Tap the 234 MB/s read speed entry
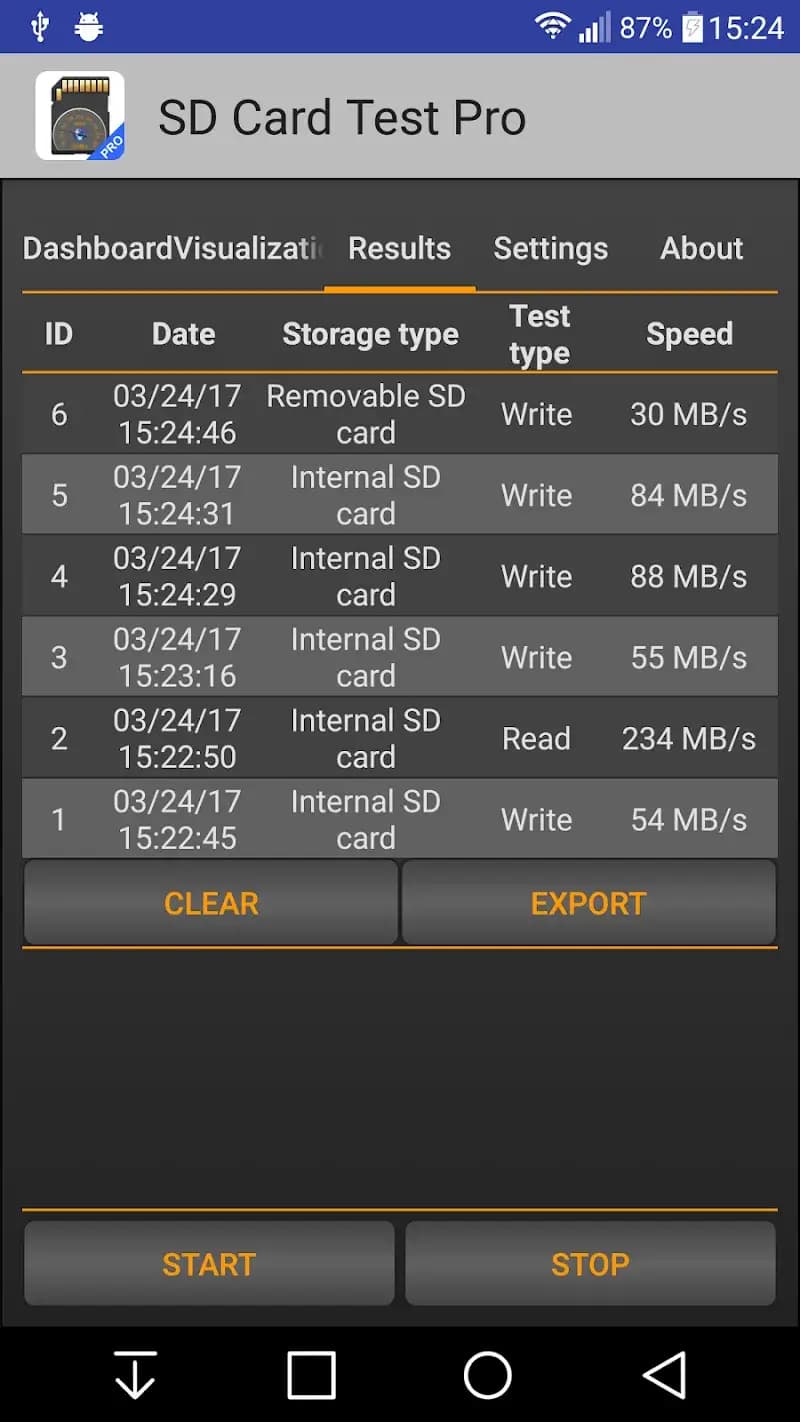This screenshot has height=1422, width=800. click(x=689, y=737)
